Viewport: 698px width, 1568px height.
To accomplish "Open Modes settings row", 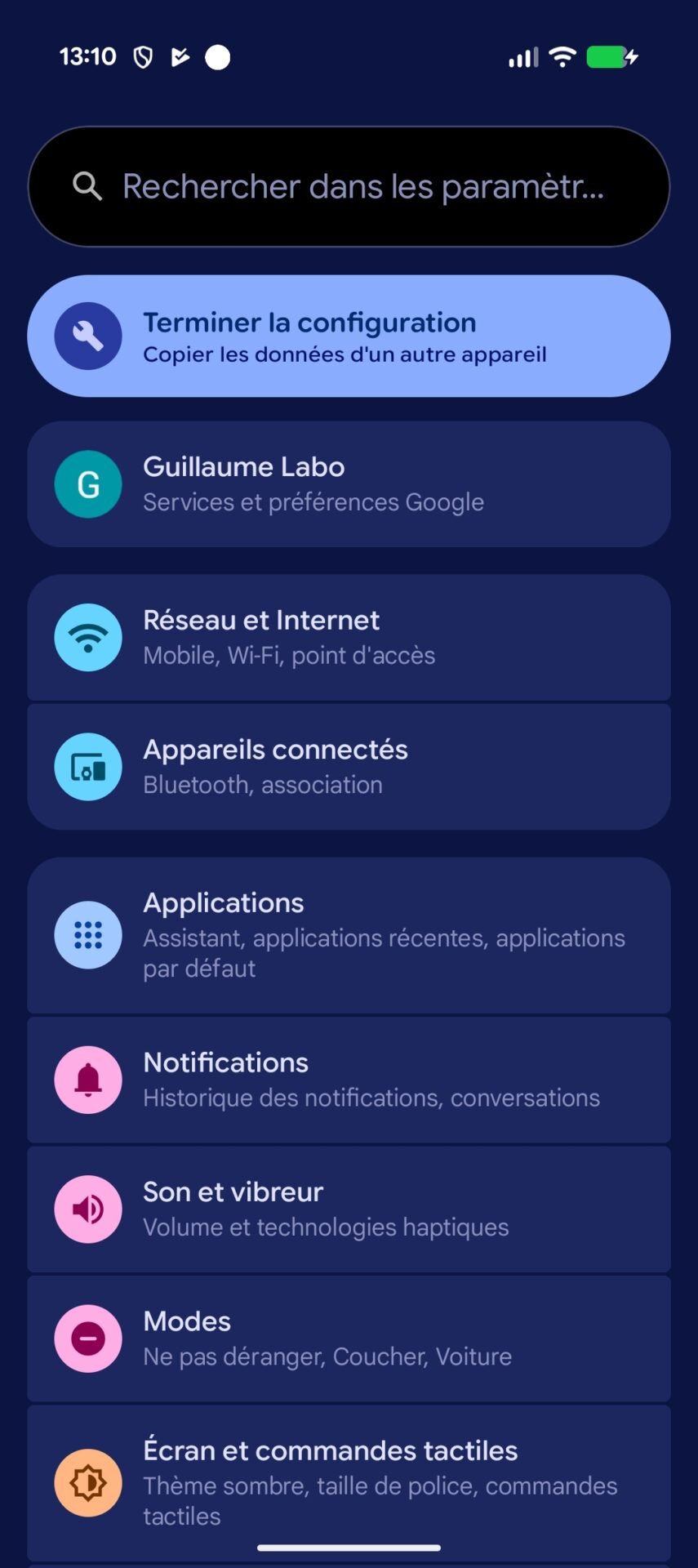I will pos(349,1339).
